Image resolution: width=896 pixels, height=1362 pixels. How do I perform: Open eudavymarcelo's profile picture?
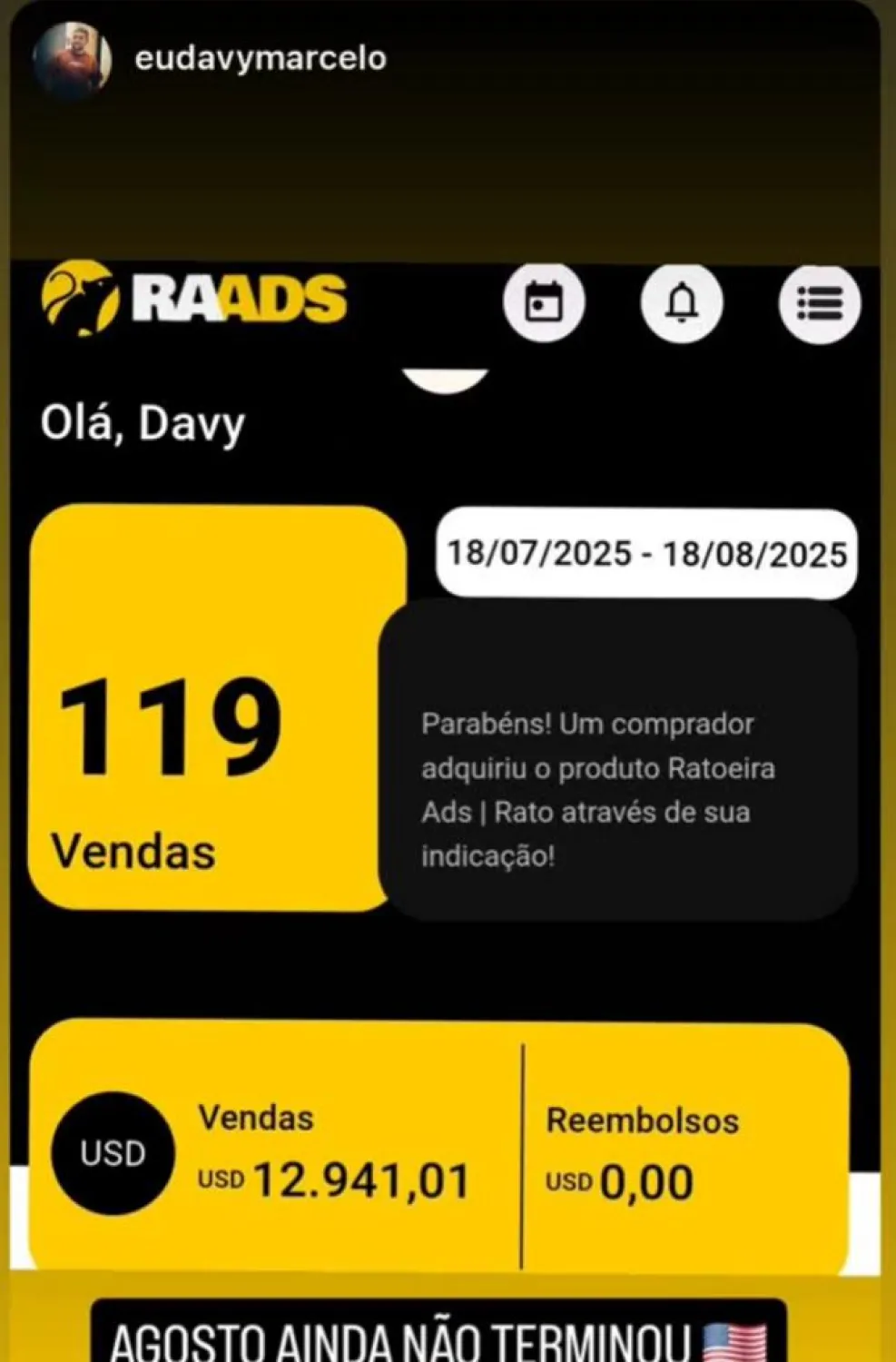pyautogui.click(x=72, y=60)
